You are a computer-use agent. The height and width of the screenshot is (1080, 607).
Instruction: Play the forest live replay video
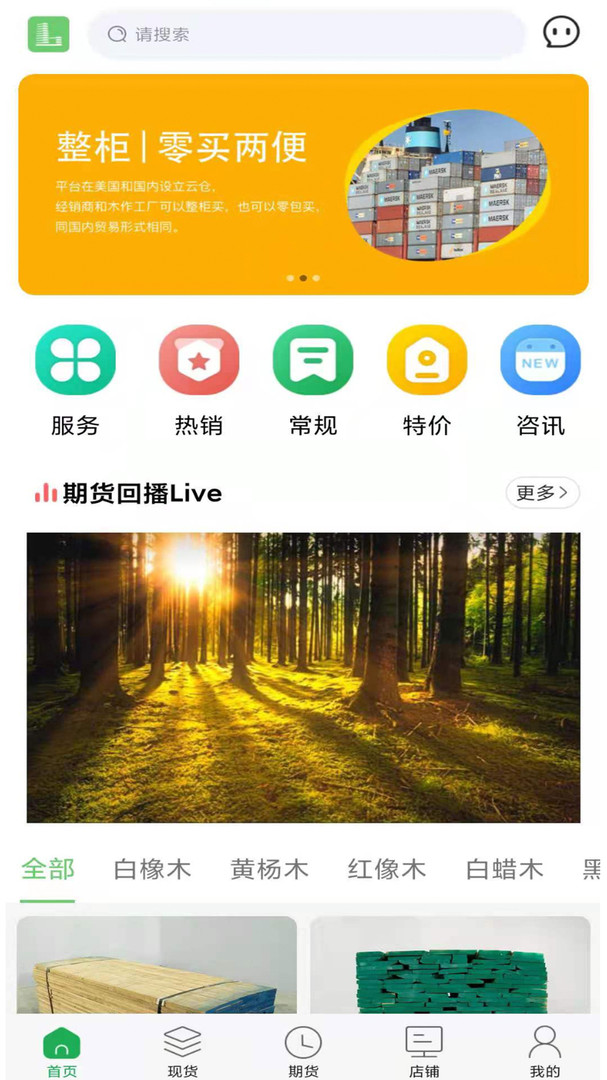click(x=303, y=677)
